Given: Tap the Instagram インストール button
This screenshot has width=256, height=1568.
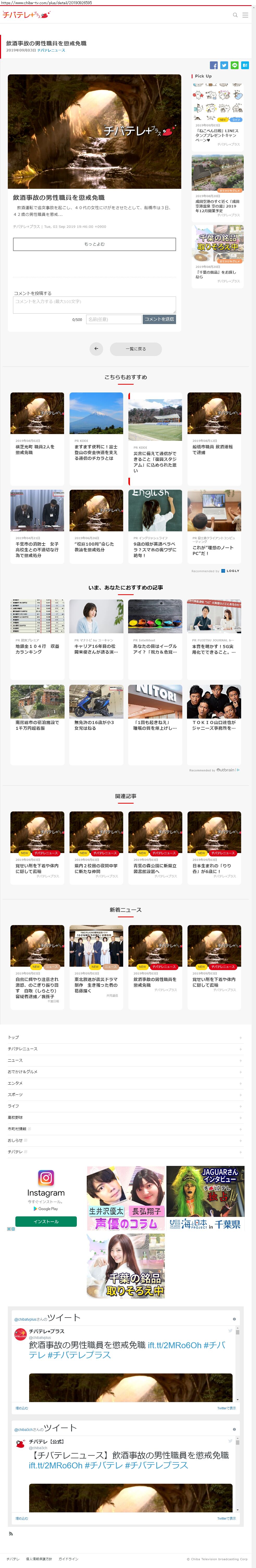Looking at the screenshot, I should point(46,1221).
